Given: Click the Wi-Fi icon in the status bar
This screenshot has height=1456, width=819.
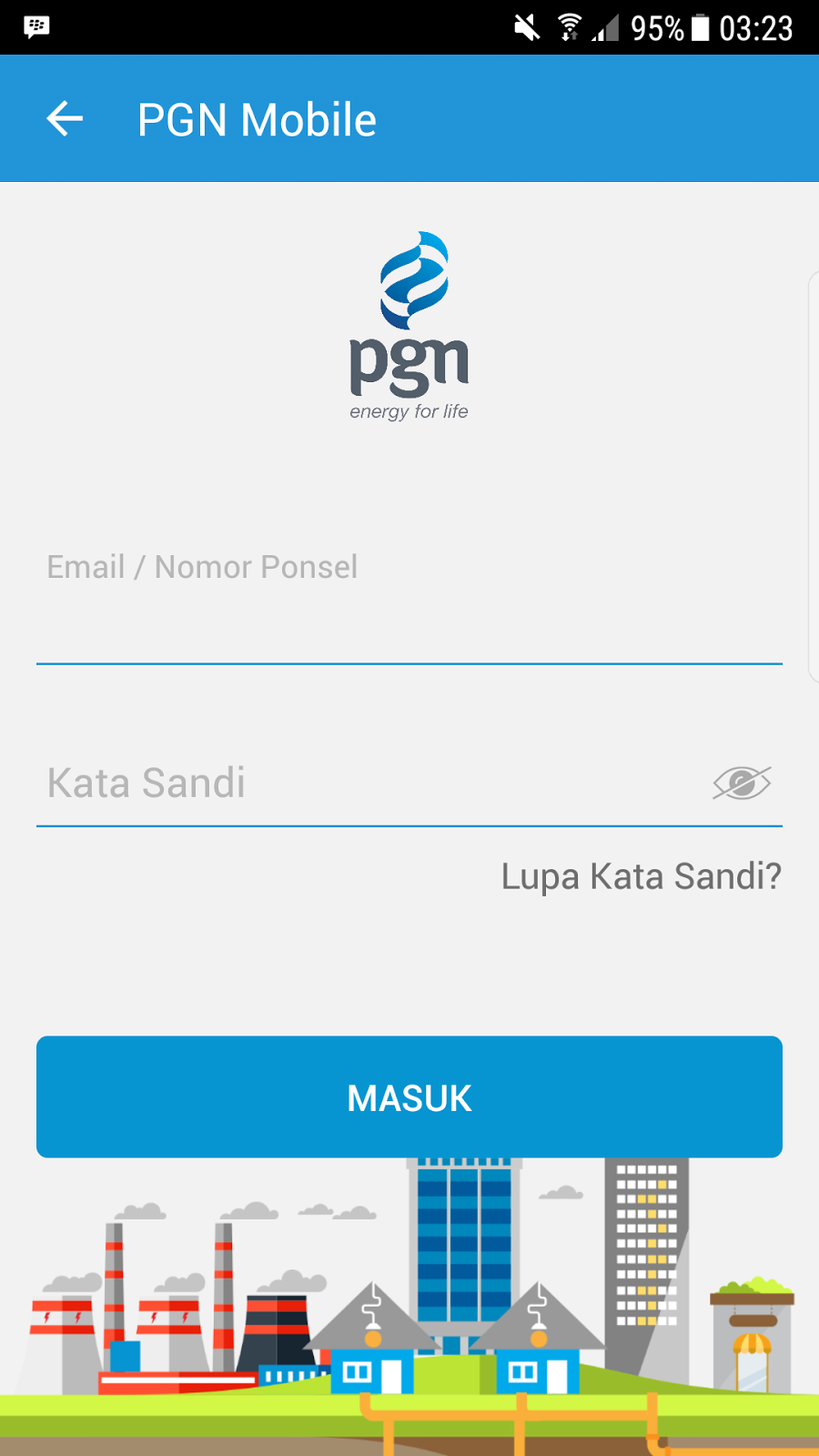Looking at the screenshot, I should pos(569,27).
